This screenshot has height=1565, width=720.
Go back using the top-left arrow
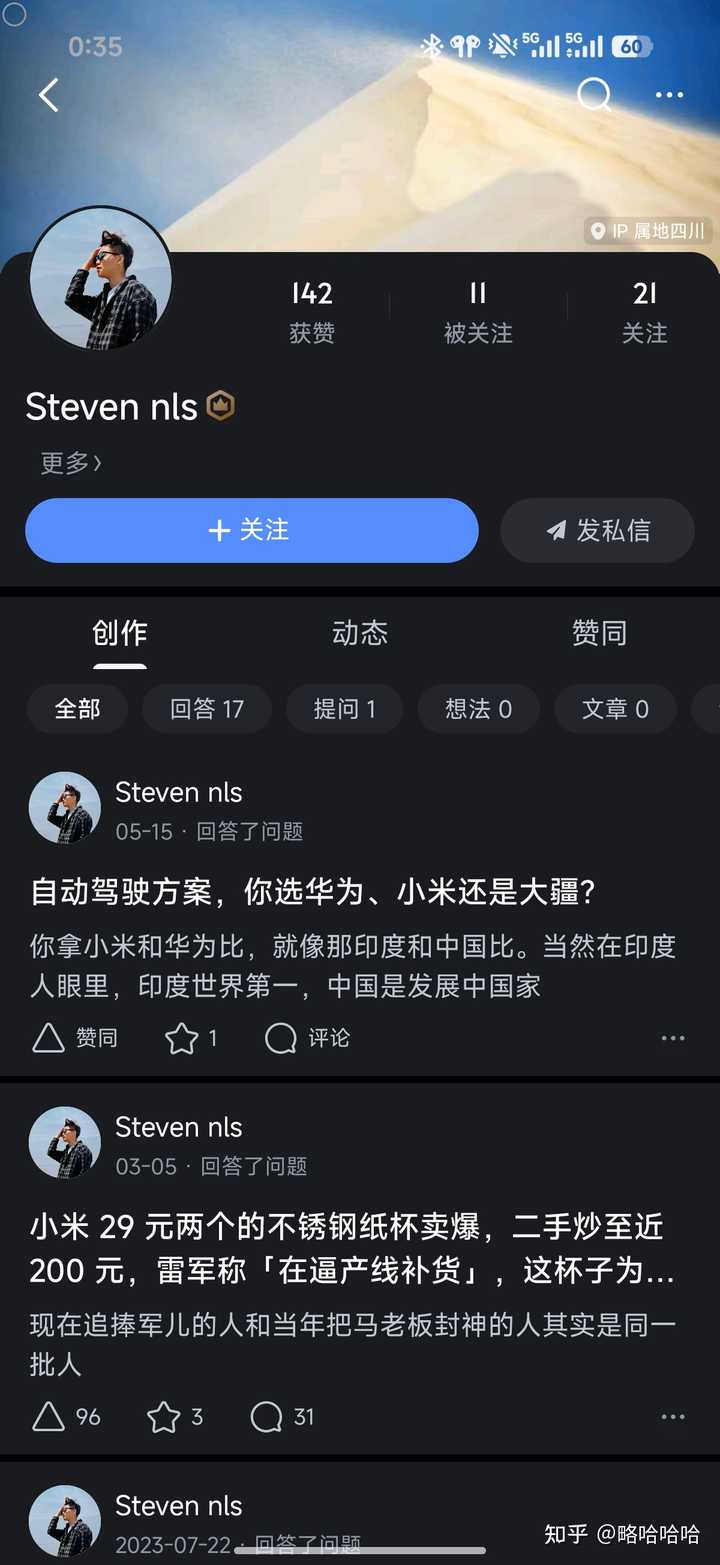[48, 95]
